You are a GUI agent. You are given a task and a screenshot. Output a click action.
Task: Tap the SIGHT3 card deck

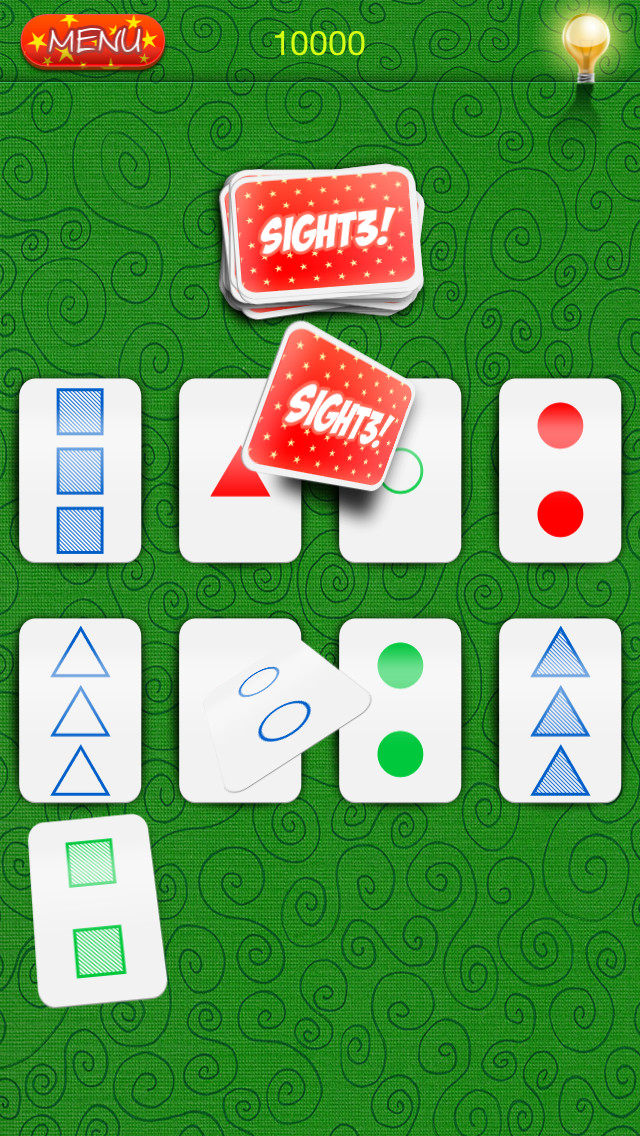323,241
